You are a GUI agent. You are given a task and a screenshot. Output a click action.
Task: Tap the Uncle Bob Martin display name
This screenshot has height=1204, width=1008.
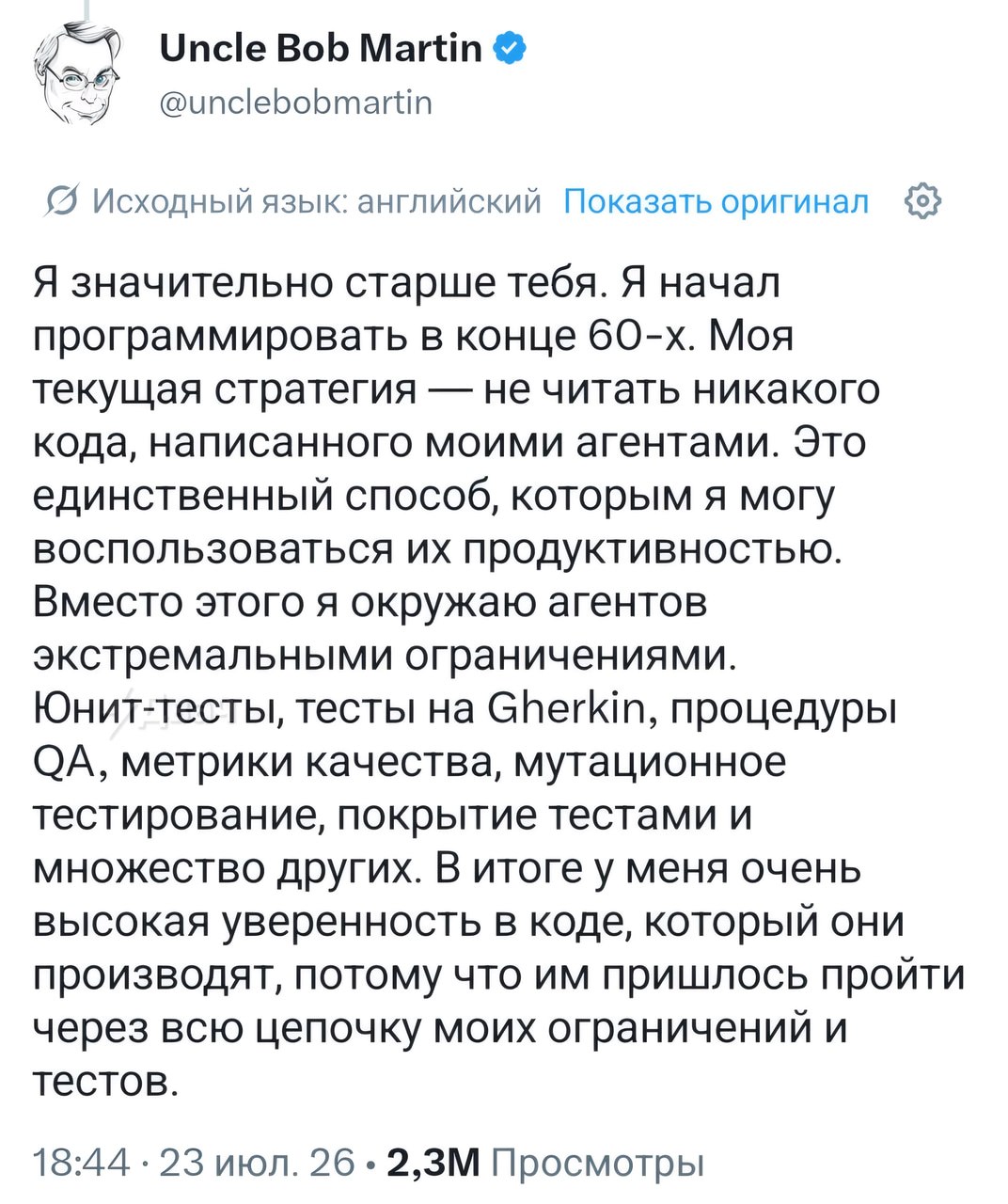tap(321, 47)
